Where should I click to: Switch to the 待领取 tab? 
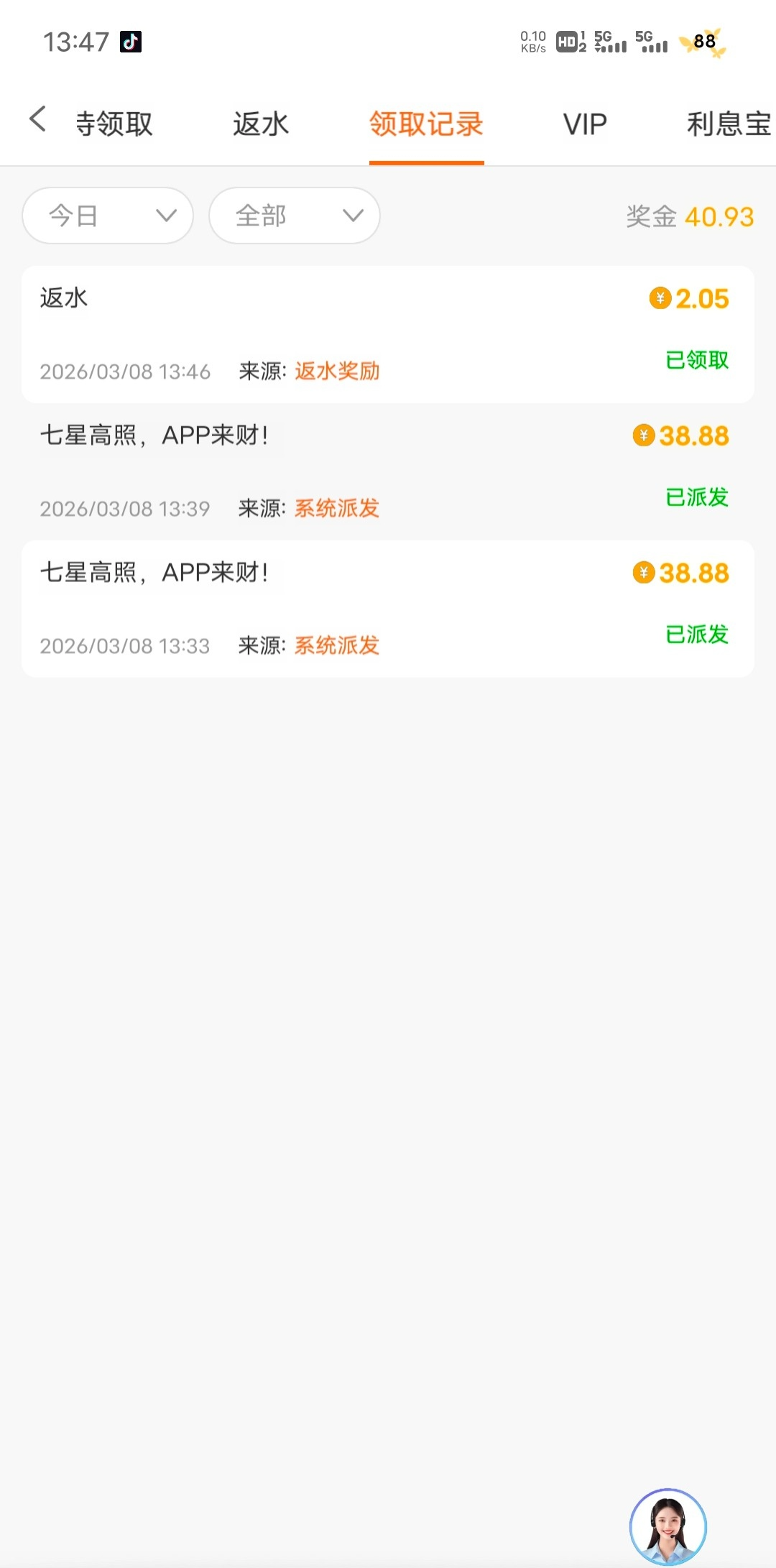[x=115, y=124]
